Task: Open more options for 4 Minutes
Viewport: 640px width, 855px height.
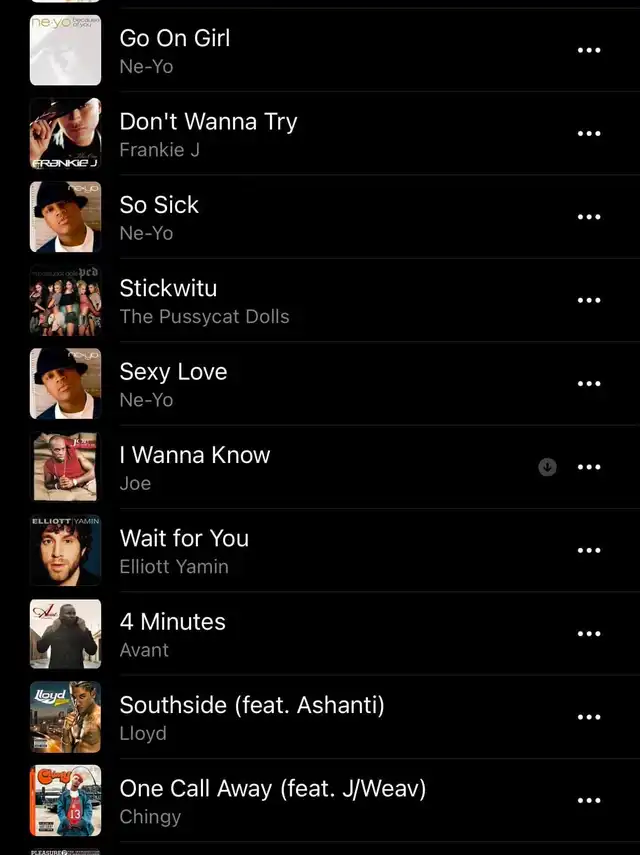Action: pyautogui.click(x=590, y=634)
